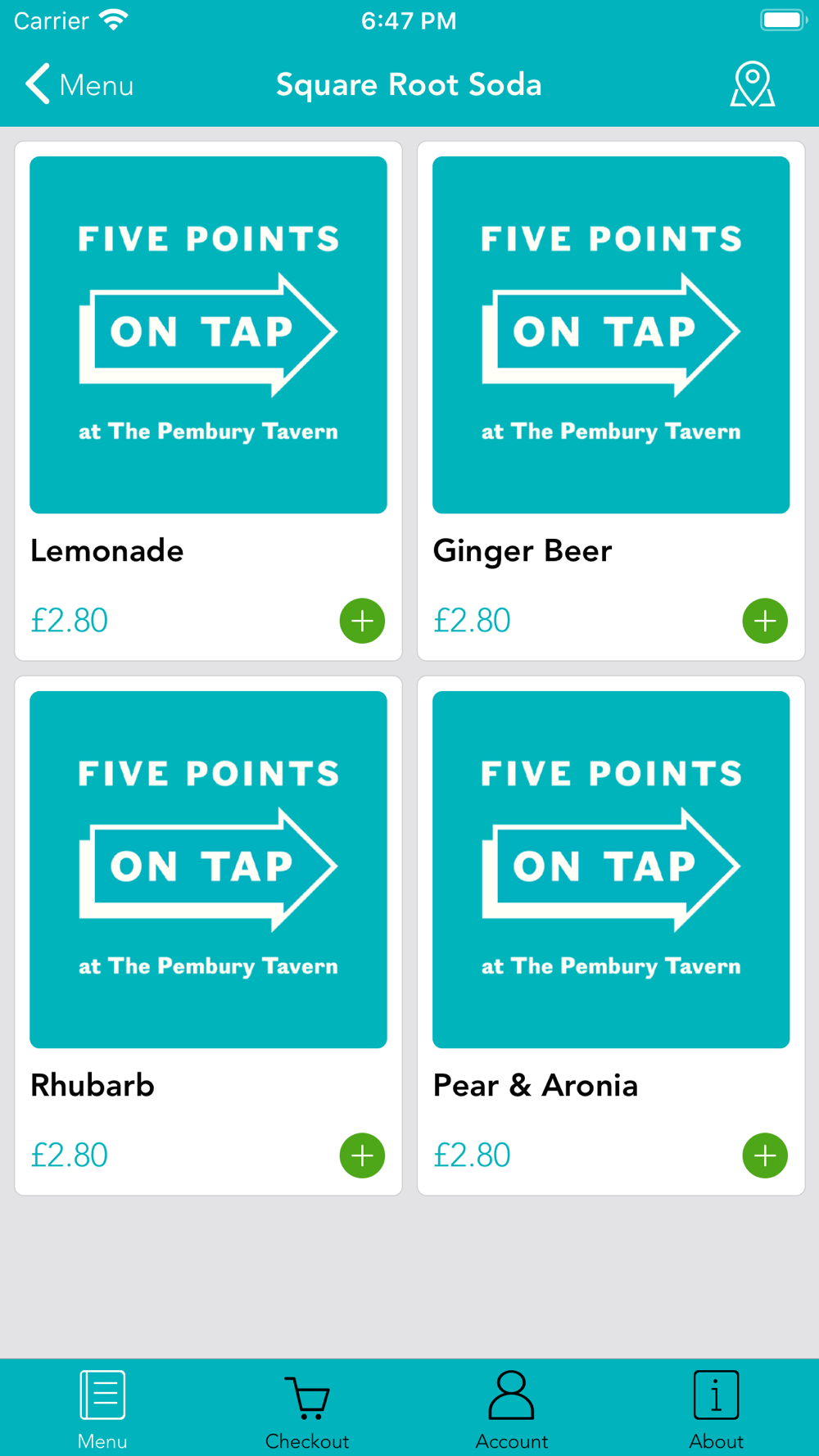Add Ginger Beer to the order

click(765, 621)
